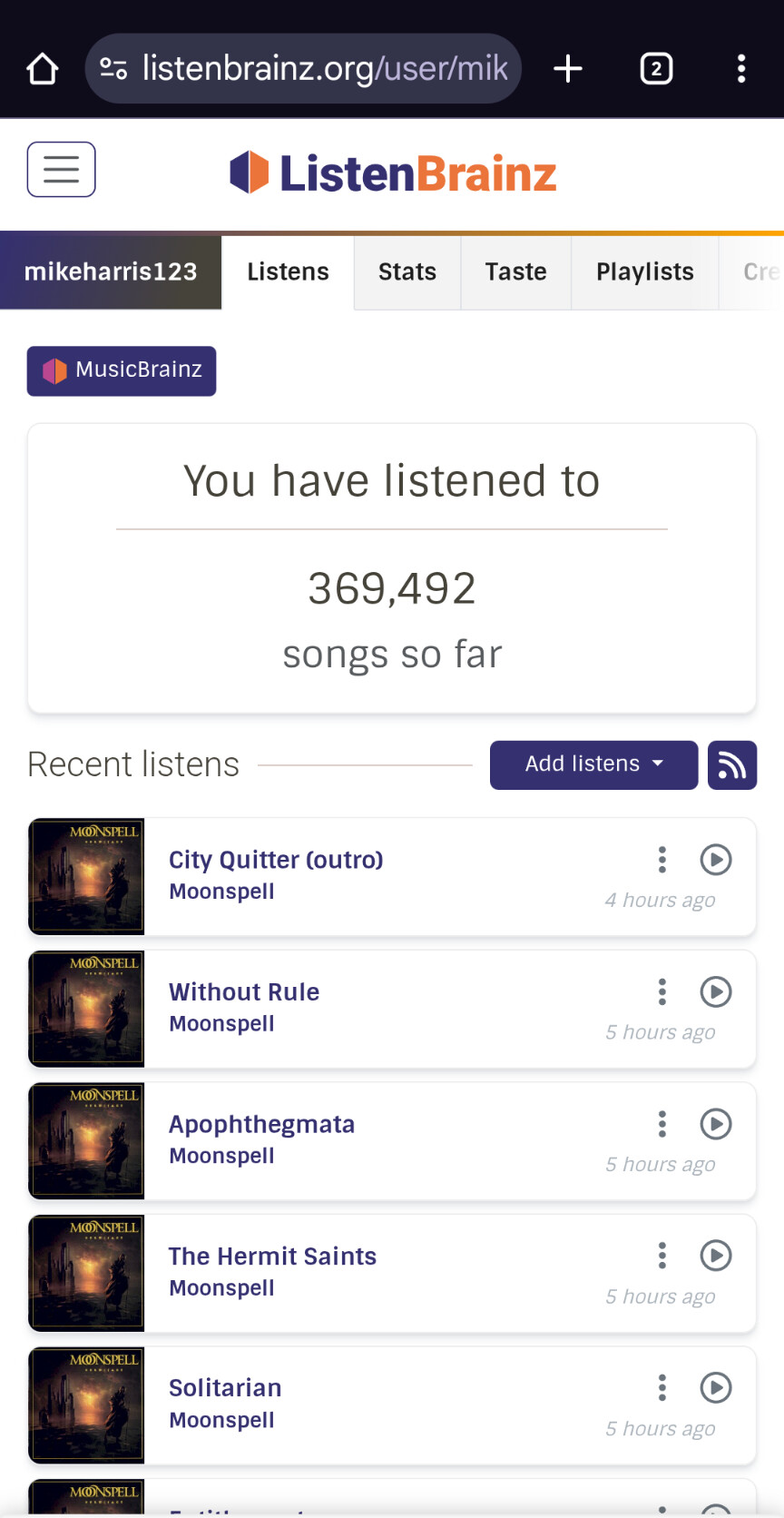Open the MusicBrainz profile button
The image size is (784, 1518).
(122, 370)
